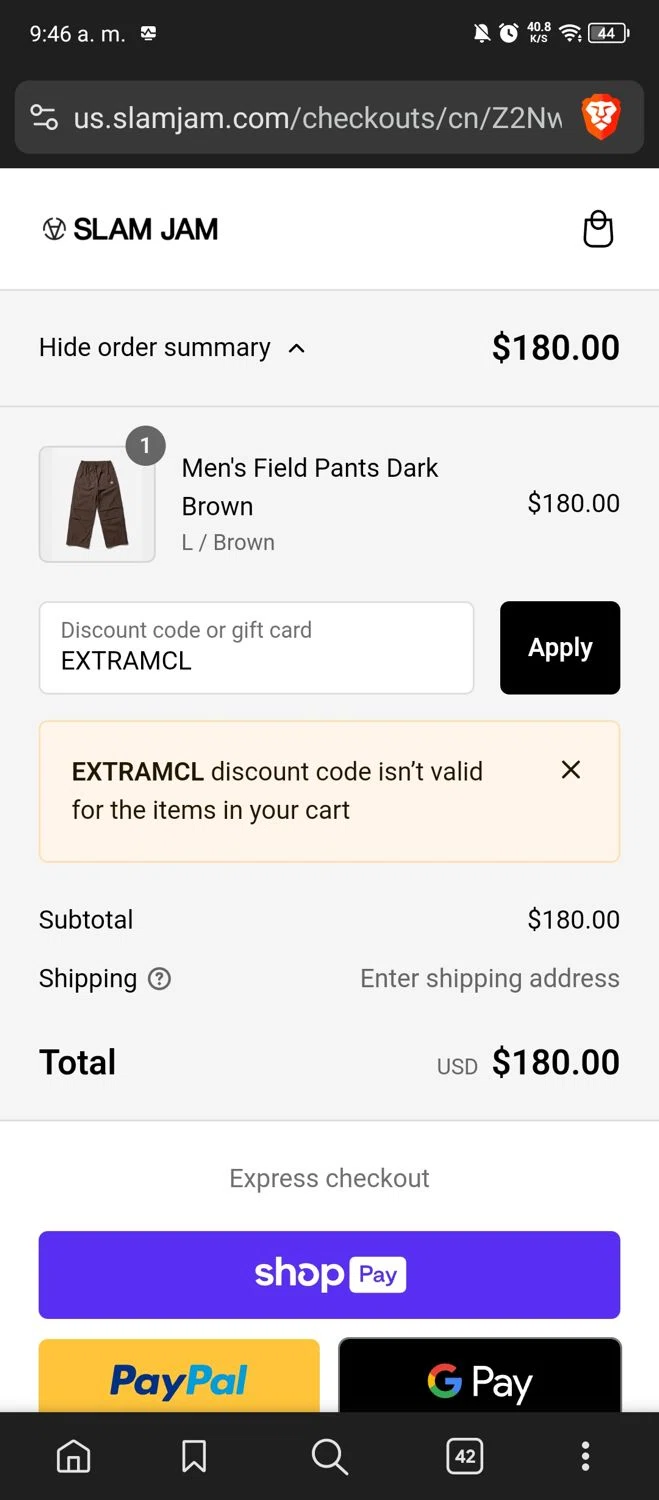The image size is (659, 1500).
Task: Open the browser overflow menu
Action: [586, 1456]
